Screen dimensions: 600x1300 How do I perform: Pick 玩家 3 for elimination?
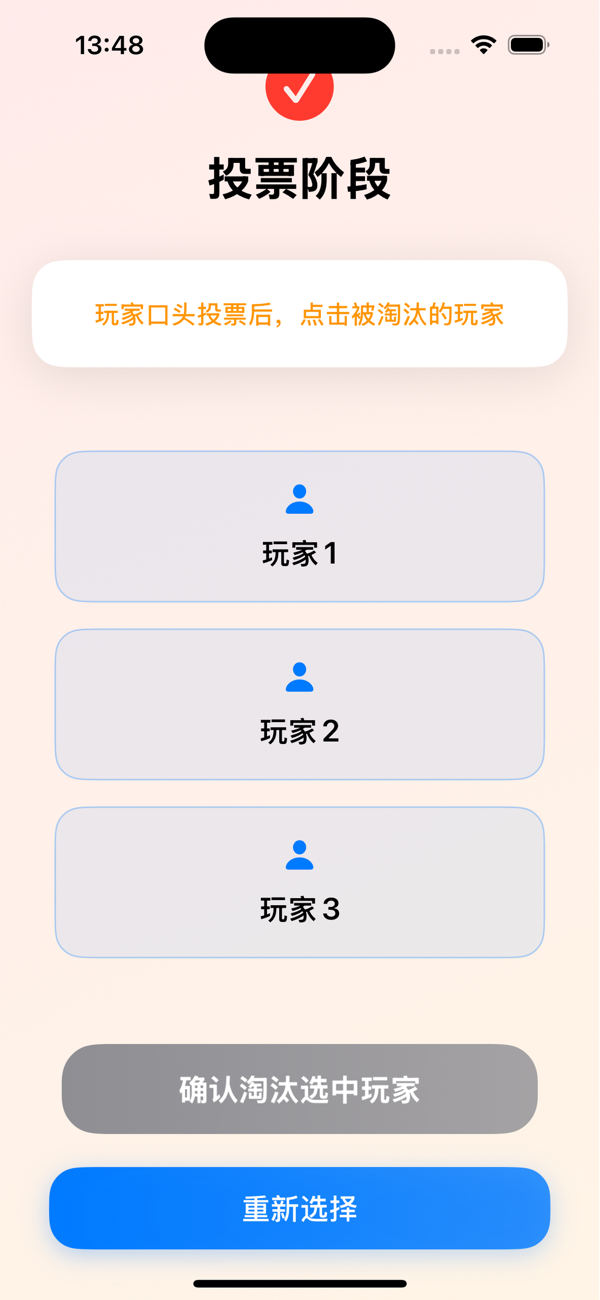click(x=300, y=882)
